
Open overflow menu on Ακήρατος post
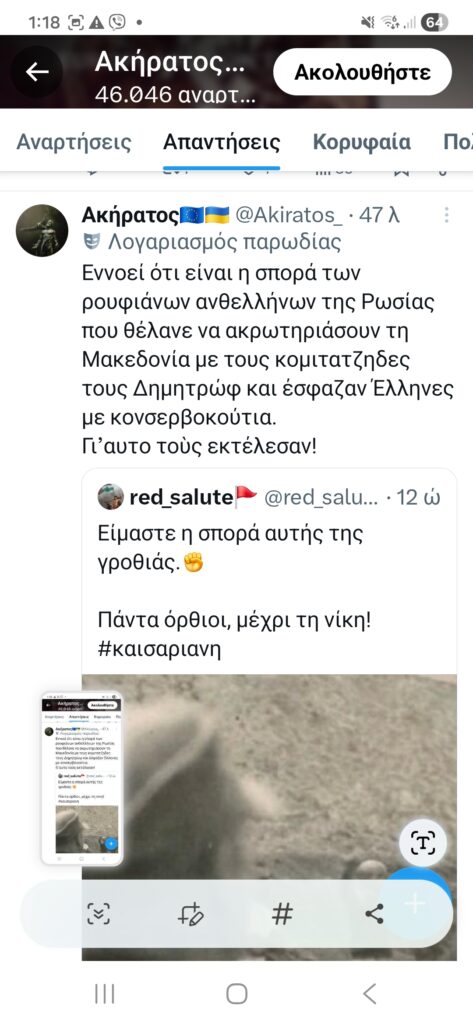[447, 215]
